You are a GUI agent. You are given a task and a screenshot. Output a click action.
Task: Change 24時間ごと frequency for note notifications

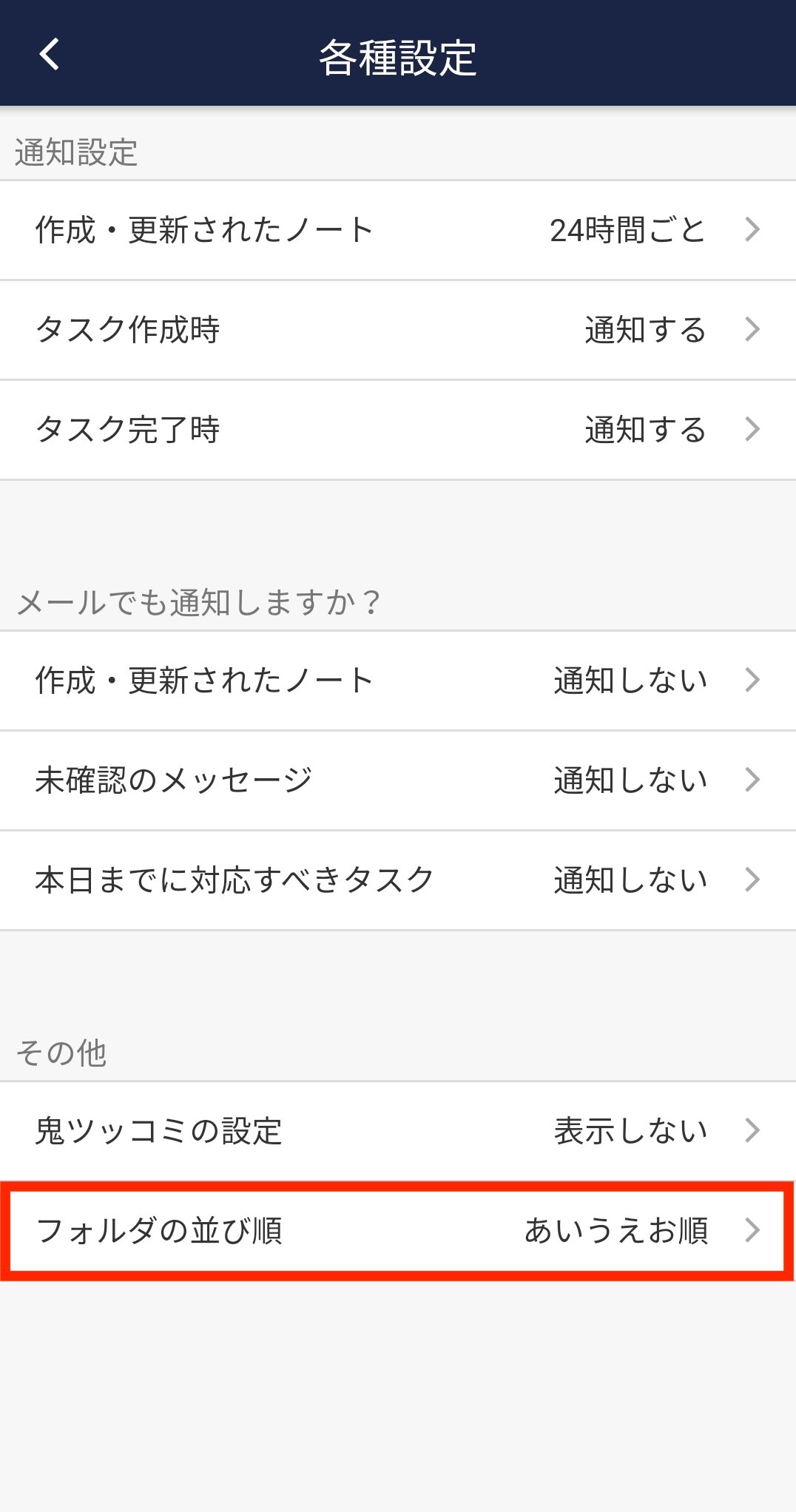[627, 230]
